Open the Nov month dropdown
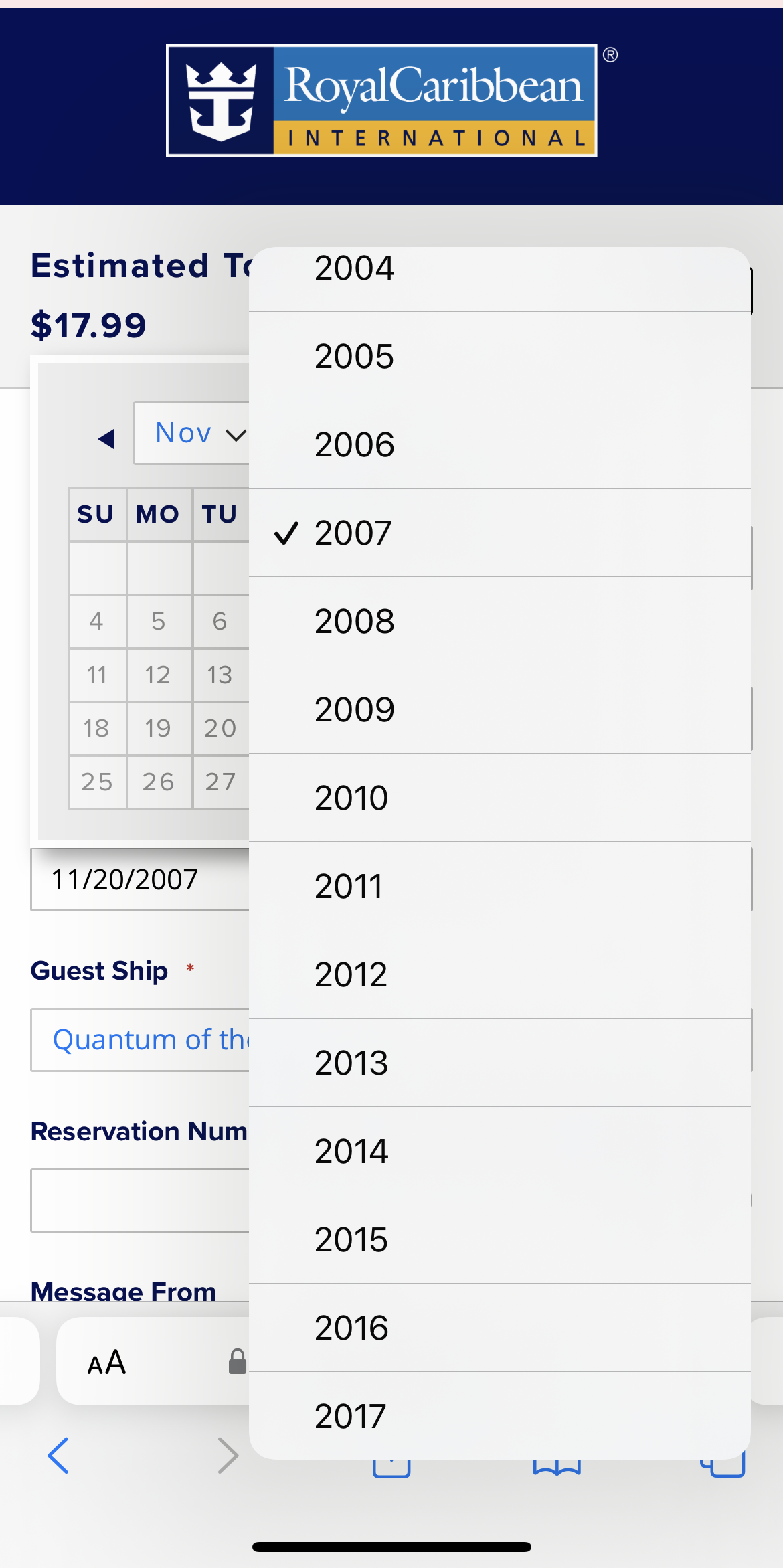Screen dimensions: 783x1568 coord(192,433)
